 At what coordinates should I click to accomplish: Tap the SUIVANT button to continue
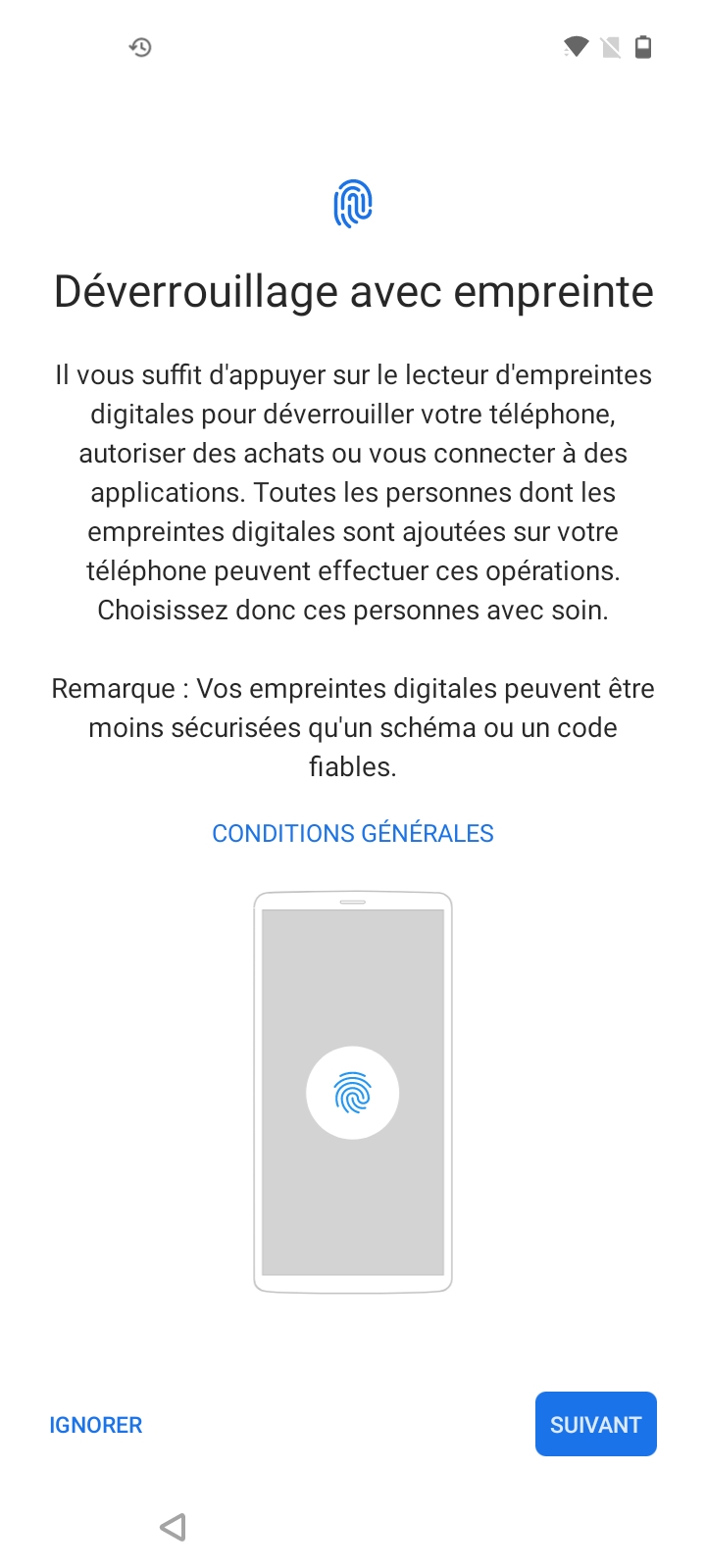coord(595,1424)
